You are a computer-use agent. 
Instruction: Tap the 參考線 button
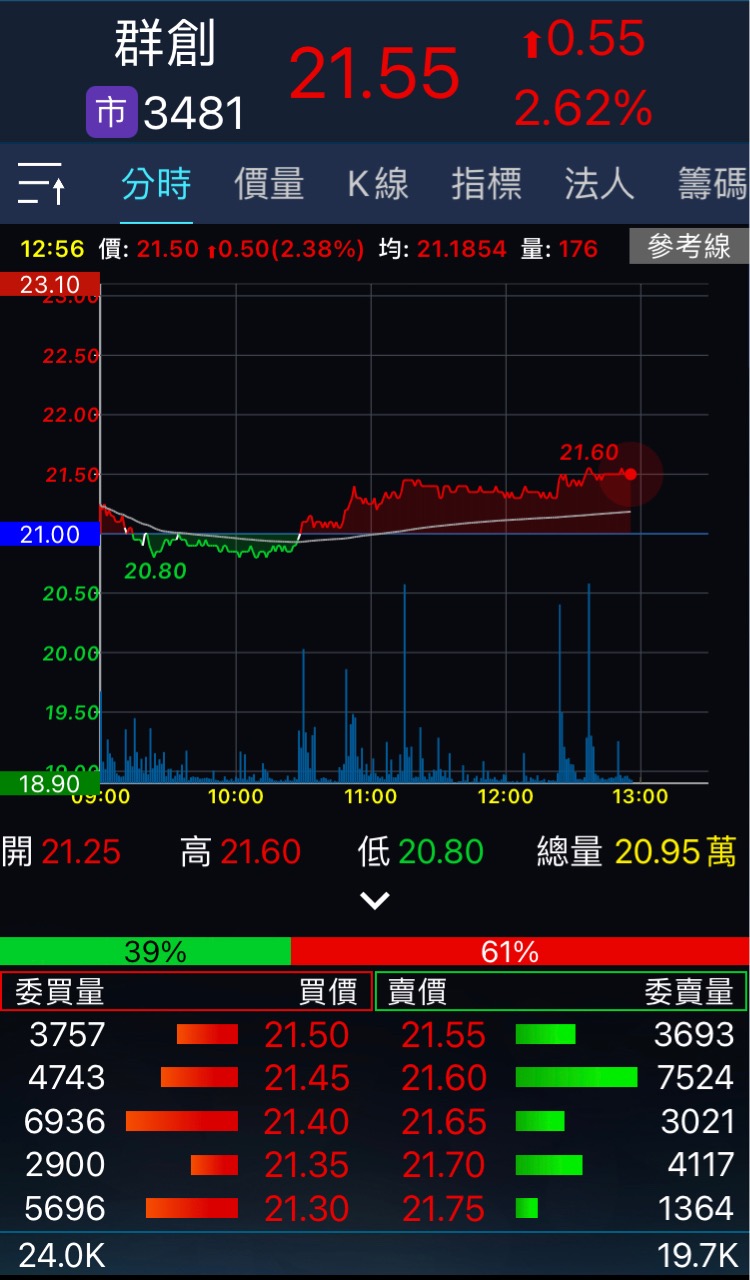(689, 247)
